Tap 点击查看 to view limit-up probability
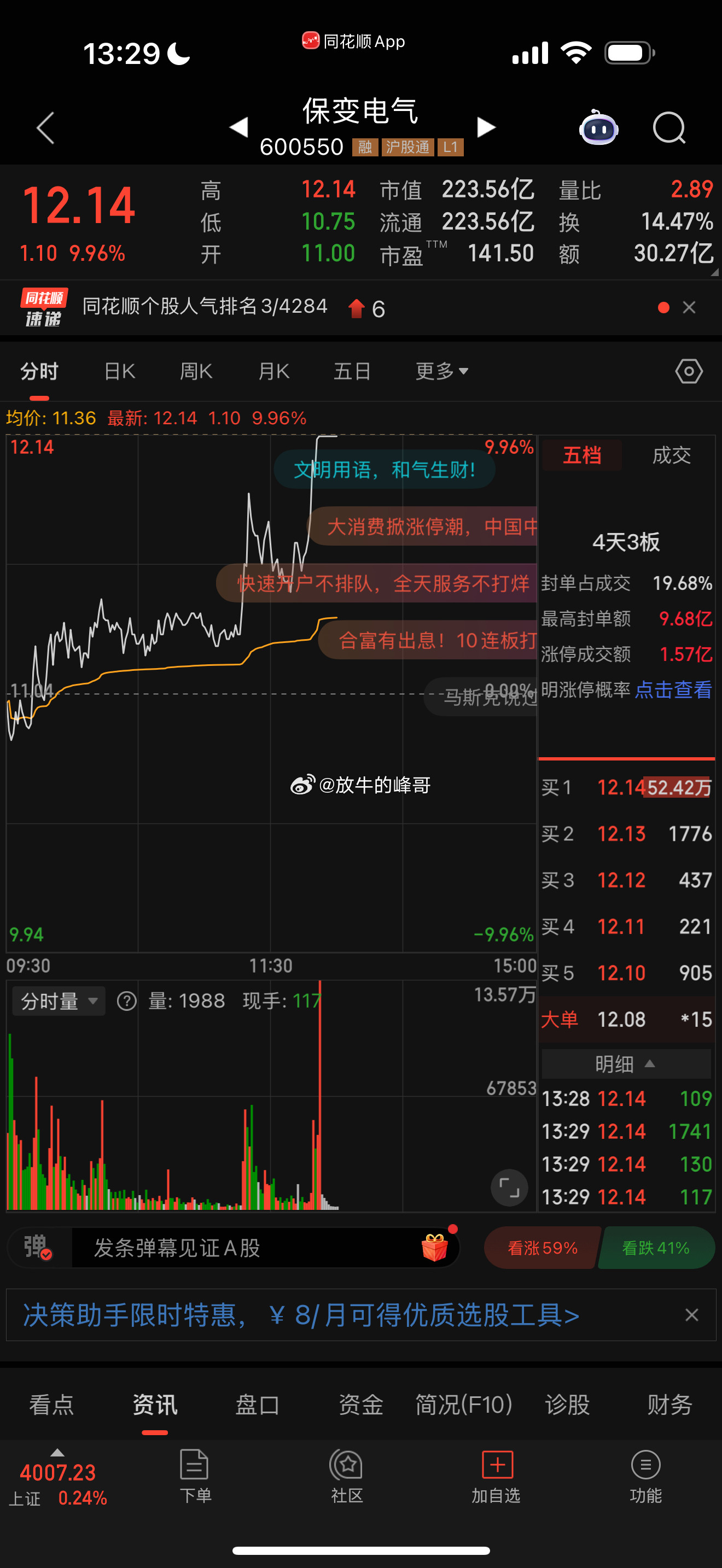 pos(673,689)
